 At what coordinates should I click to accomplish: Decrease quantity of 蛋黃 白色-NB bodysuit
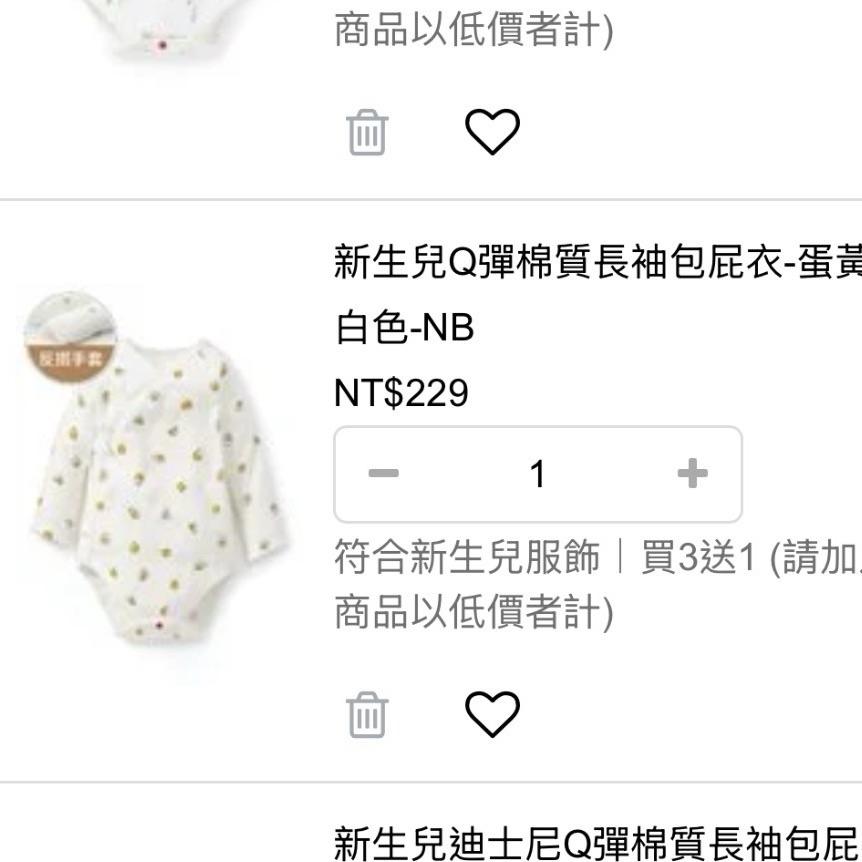tap(381, 474)
